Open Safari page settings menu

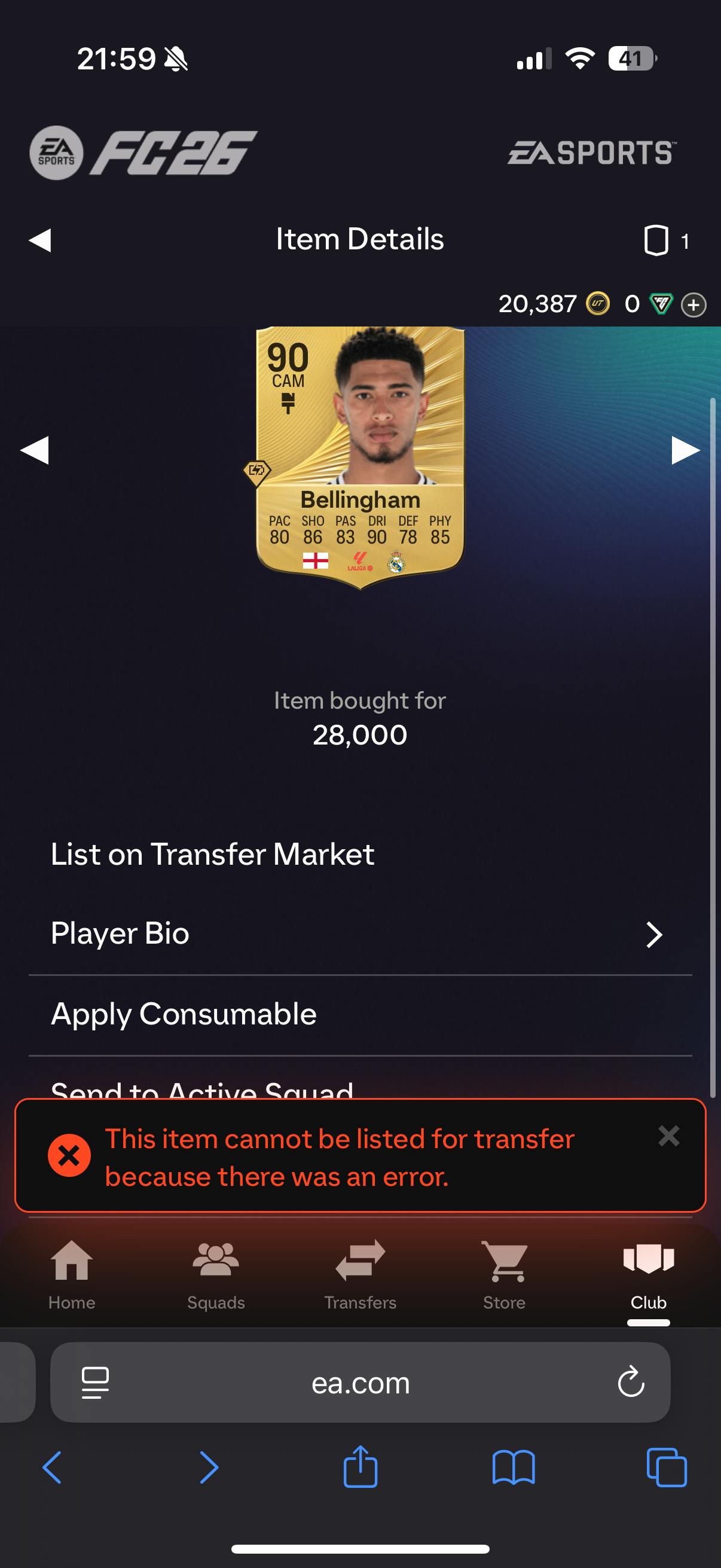96,1383
